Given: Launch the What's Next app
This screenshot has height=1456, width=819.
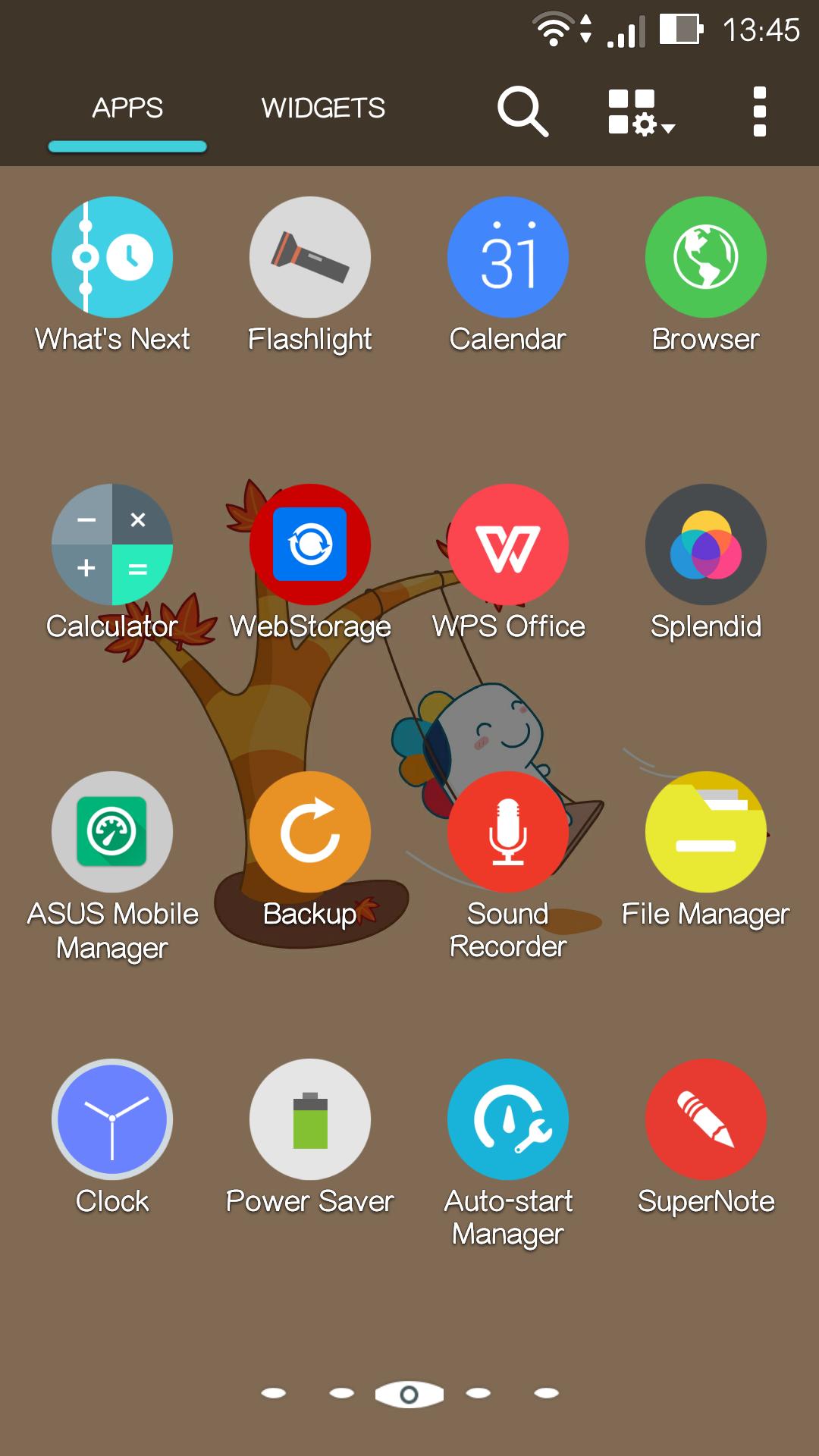Looking at the screenshot, I should [112, 258].
